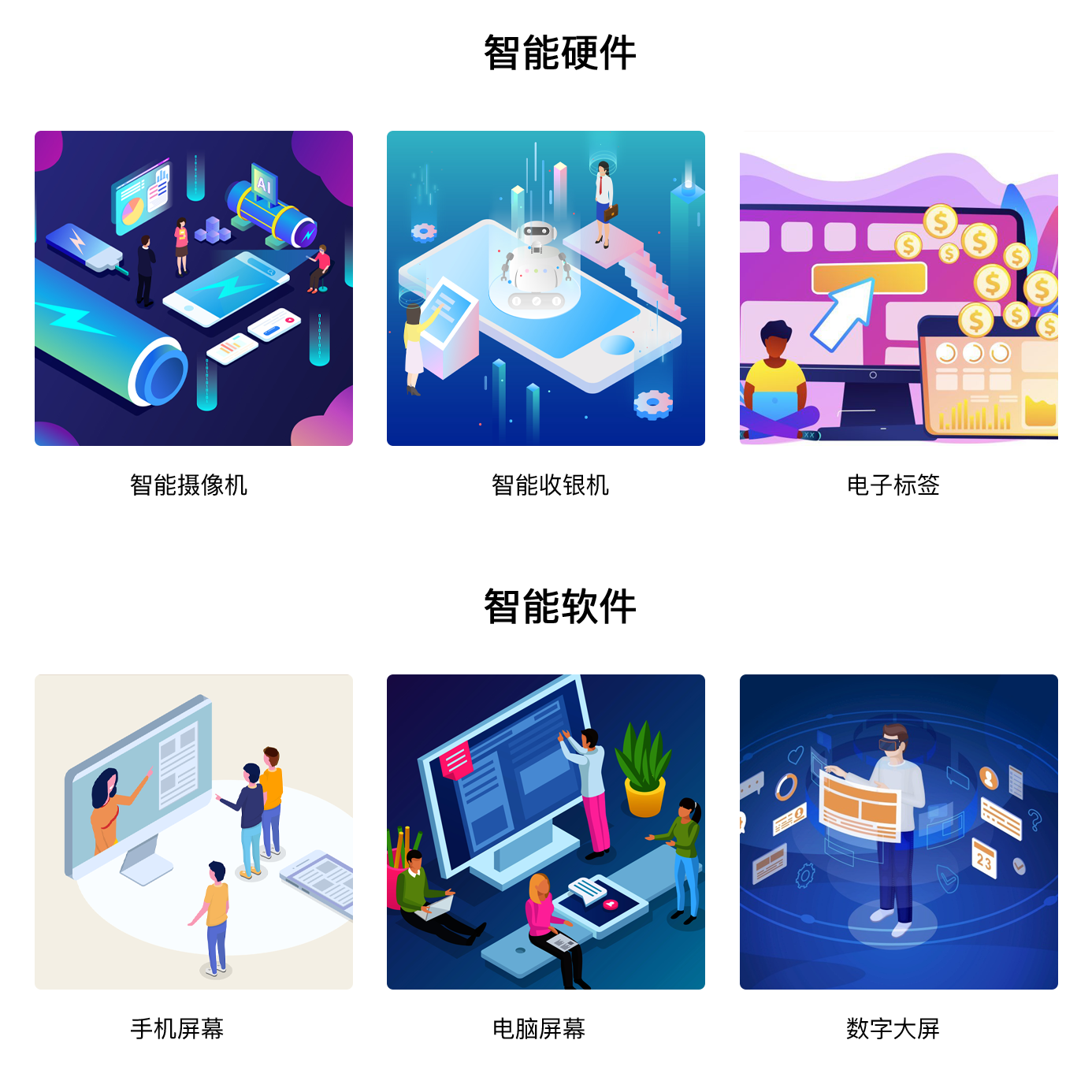View the 电子标签 product card
The width and height of the screenshot is (1092, 1092).
point(898,288)
